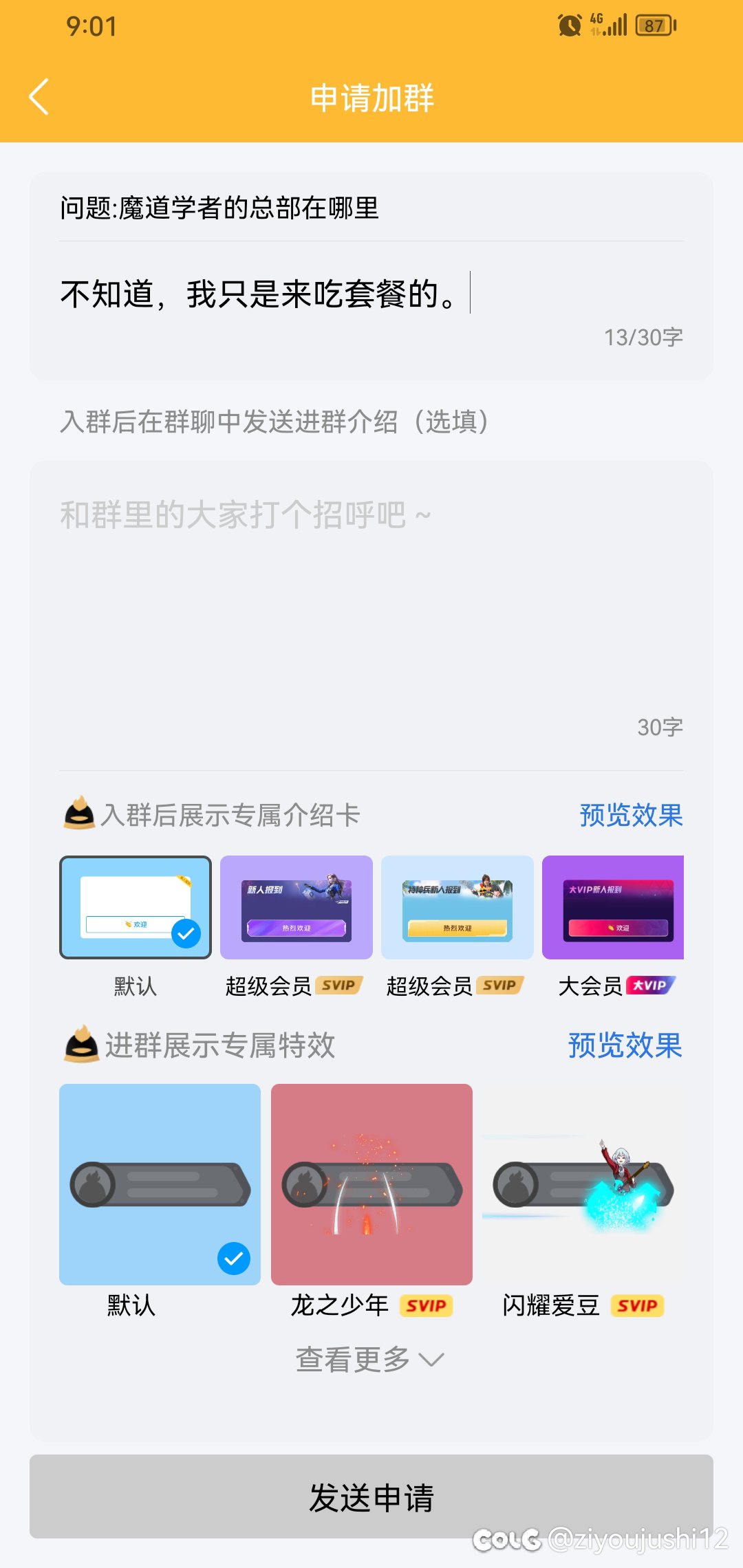Open 预览效果 for the 进群展示专属特效 section
Viewport: 743px width, 1568px height.
pyautogui.click(x=625, y=1045)
